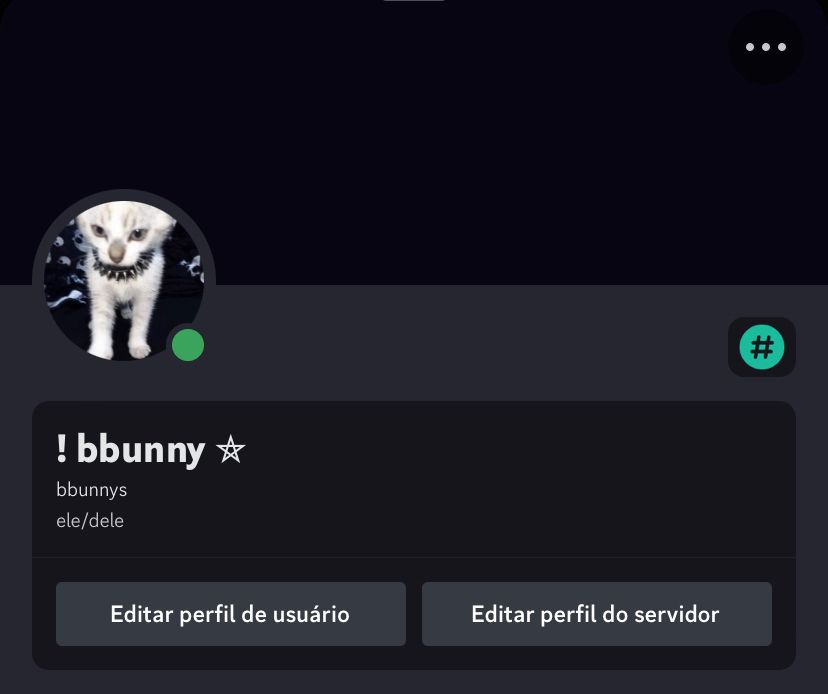This screenshot has width=828, height=694.
Task: Open the three-dot overflow menu
Action: click(765, 47)
